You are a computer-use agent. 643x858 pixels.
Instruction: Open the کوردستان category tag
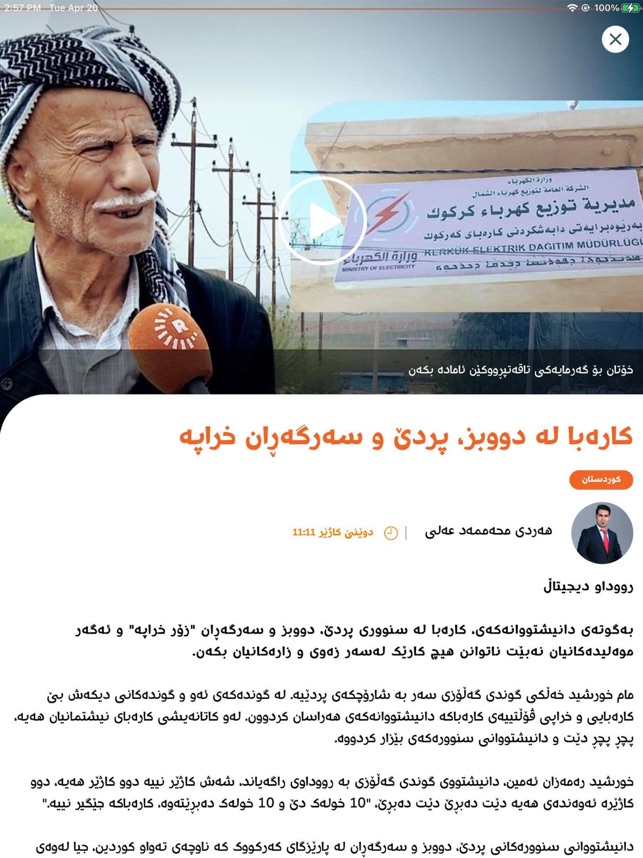(601, 480)
